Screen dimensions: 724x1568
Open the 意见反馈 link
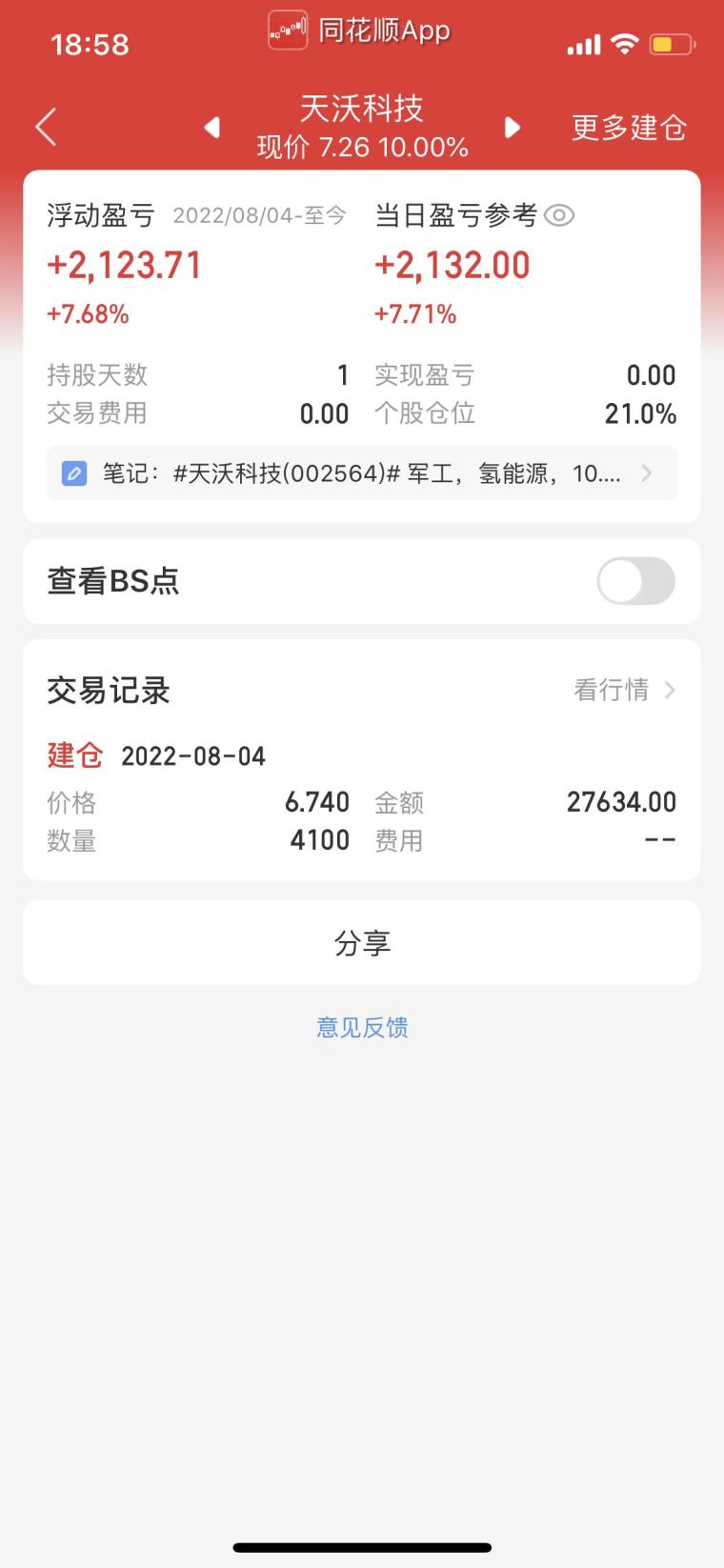(362, 1027)
